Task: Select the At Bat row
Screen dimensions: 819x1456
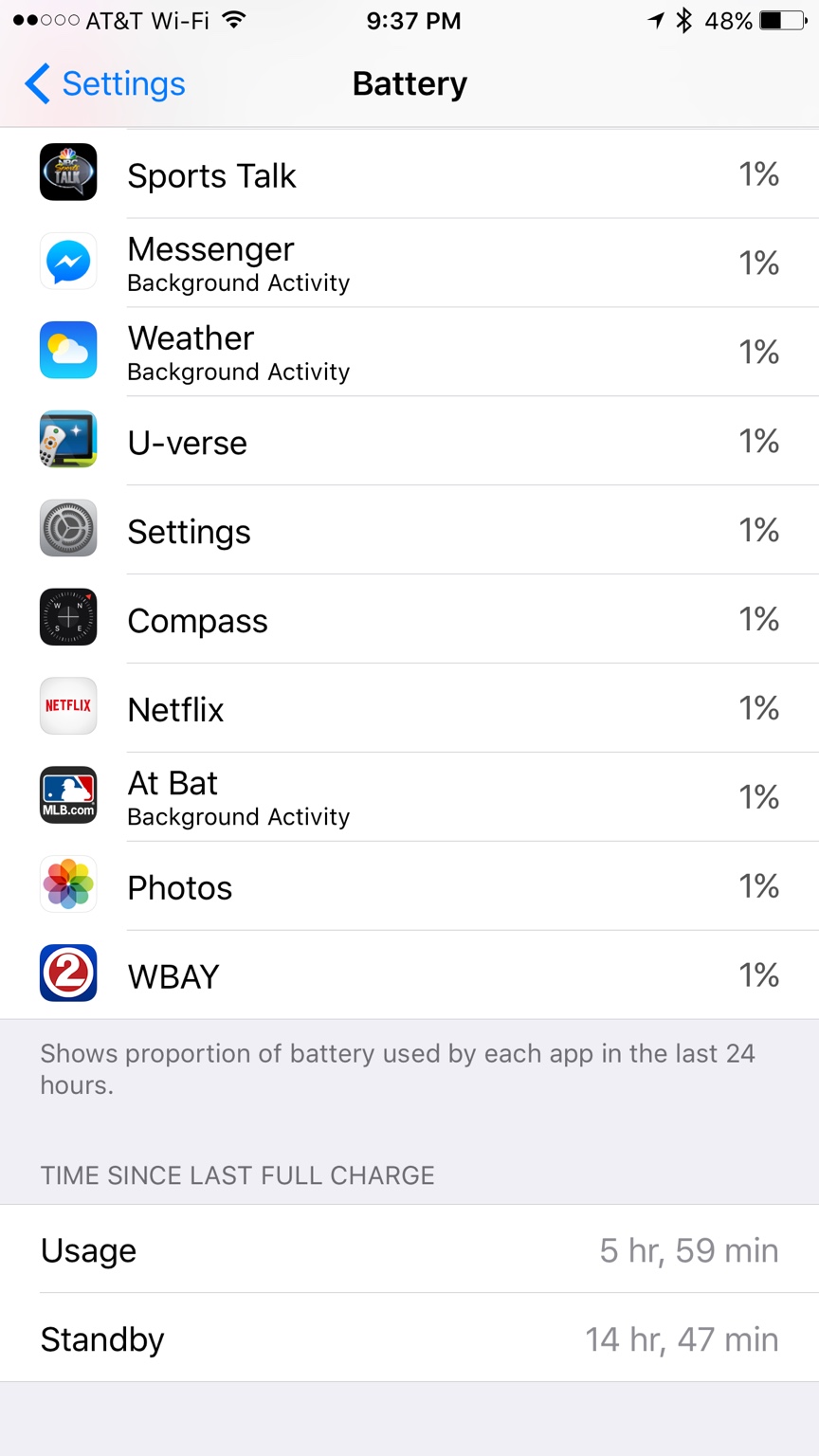Action: (x=409, y=797)
